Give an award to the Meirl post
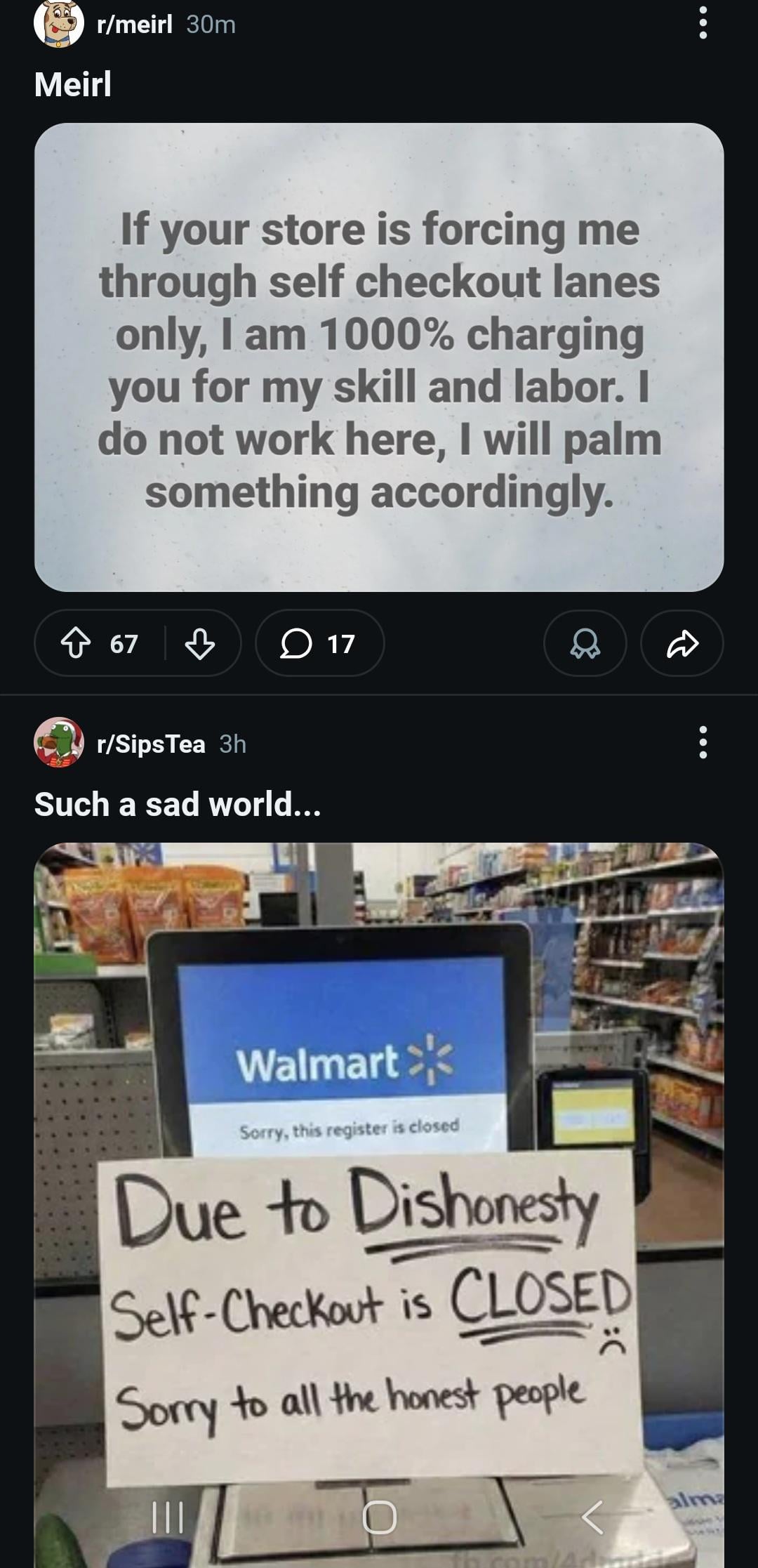This screenshot has width=758, height=1568. (585, 643)
